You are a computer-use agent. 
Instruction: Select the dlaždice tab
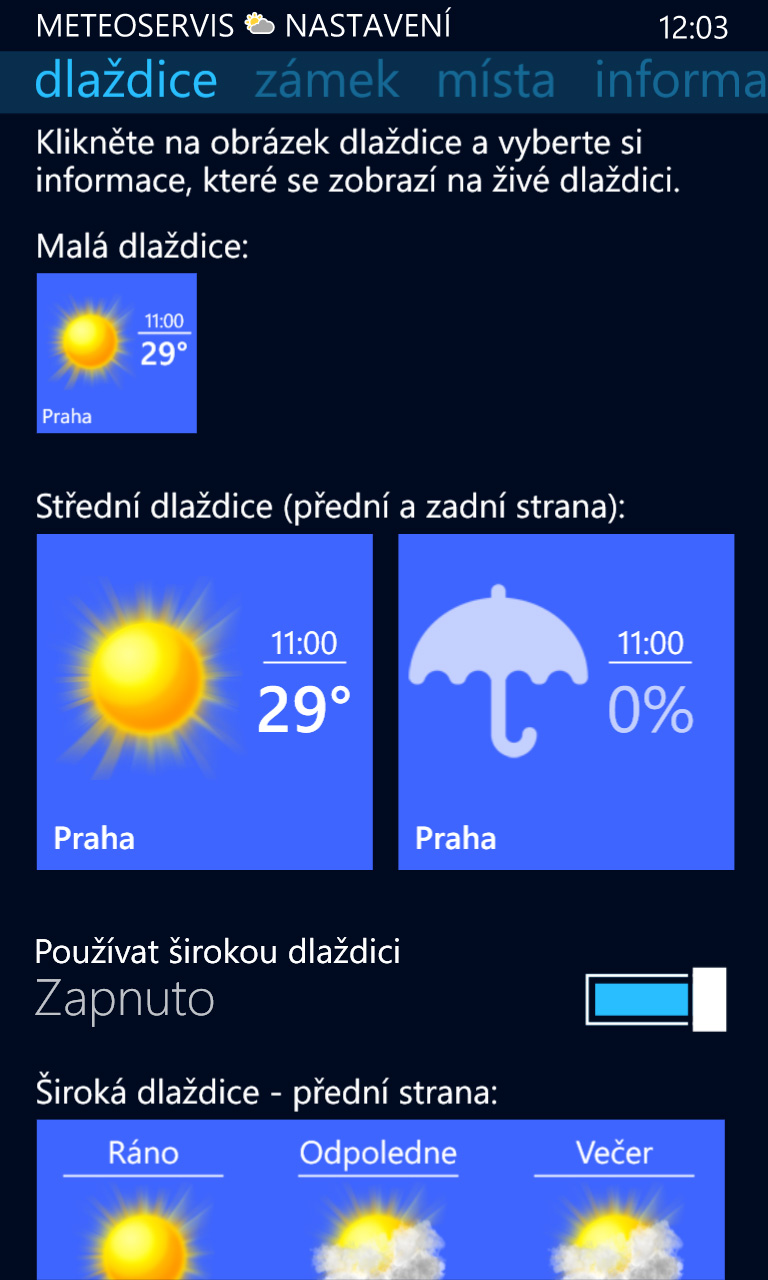(x=126, y=80)
